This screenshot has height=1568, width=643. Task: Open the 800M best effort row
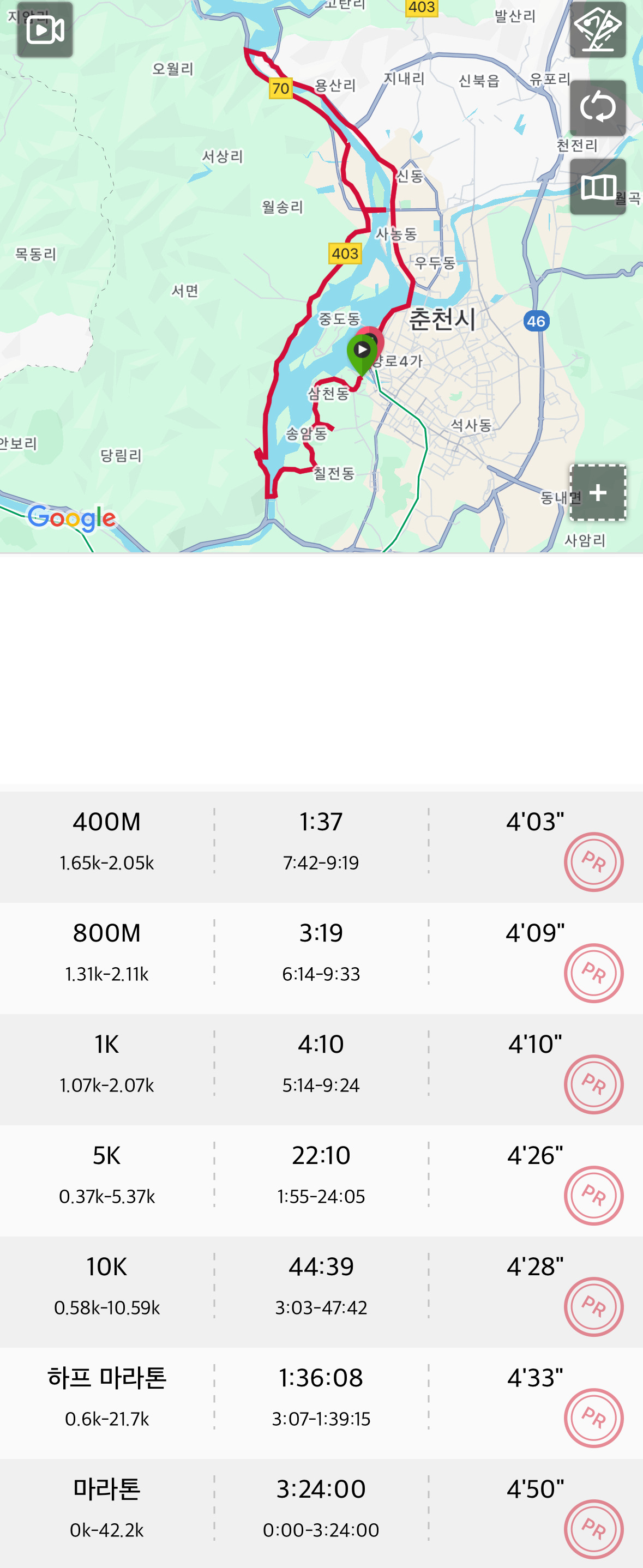coord(321,957)
